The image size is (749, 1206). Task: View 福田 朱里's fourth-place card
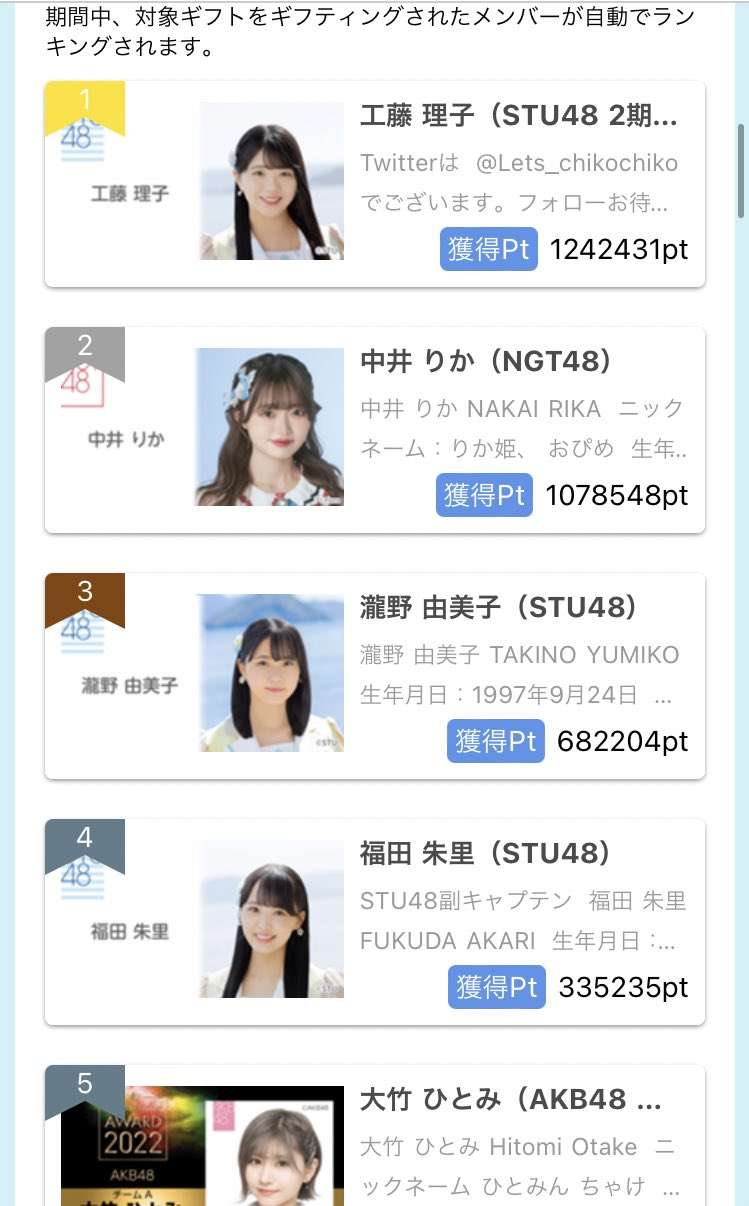click(375, 922)
